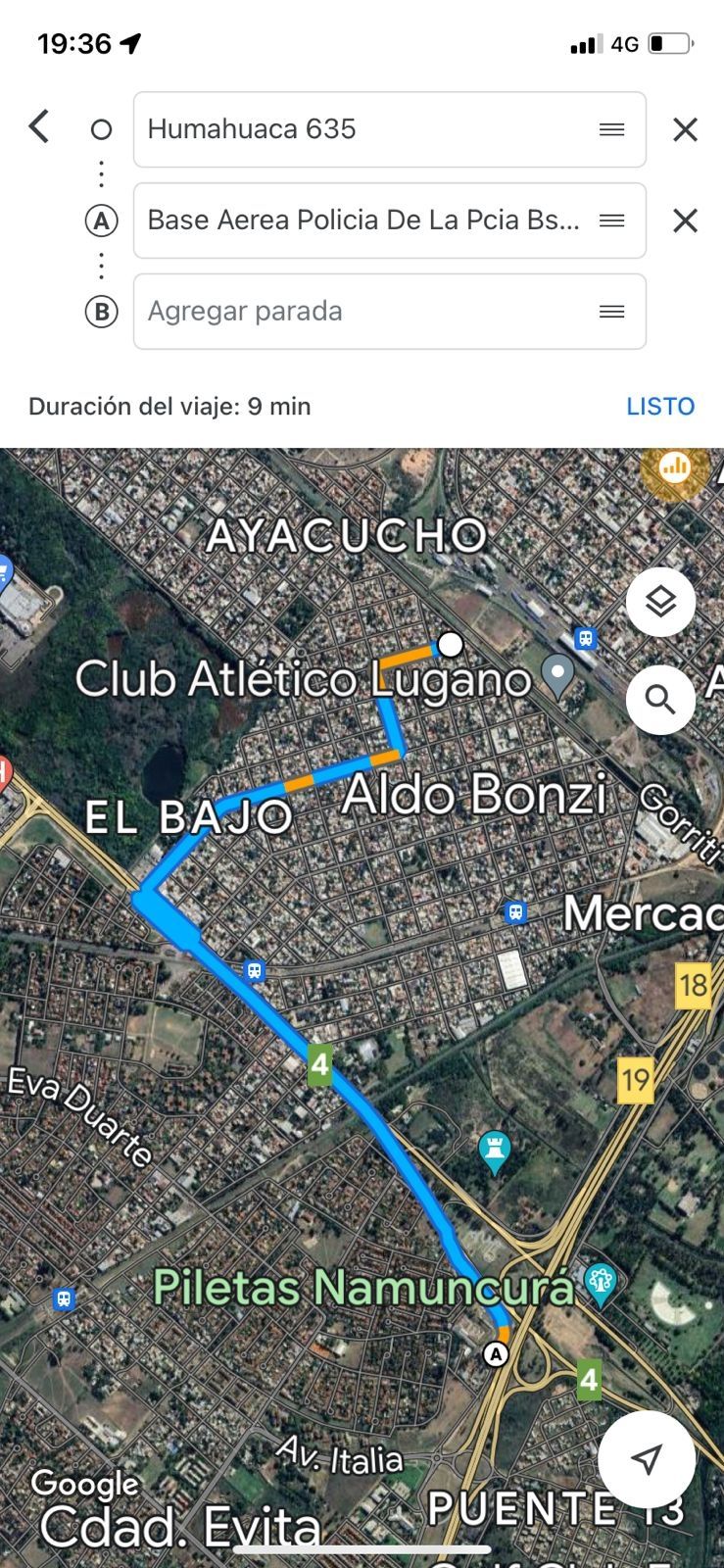Tap reorder handle for Base Aerea Policia
724x1568 pixels.
point(612,220)
